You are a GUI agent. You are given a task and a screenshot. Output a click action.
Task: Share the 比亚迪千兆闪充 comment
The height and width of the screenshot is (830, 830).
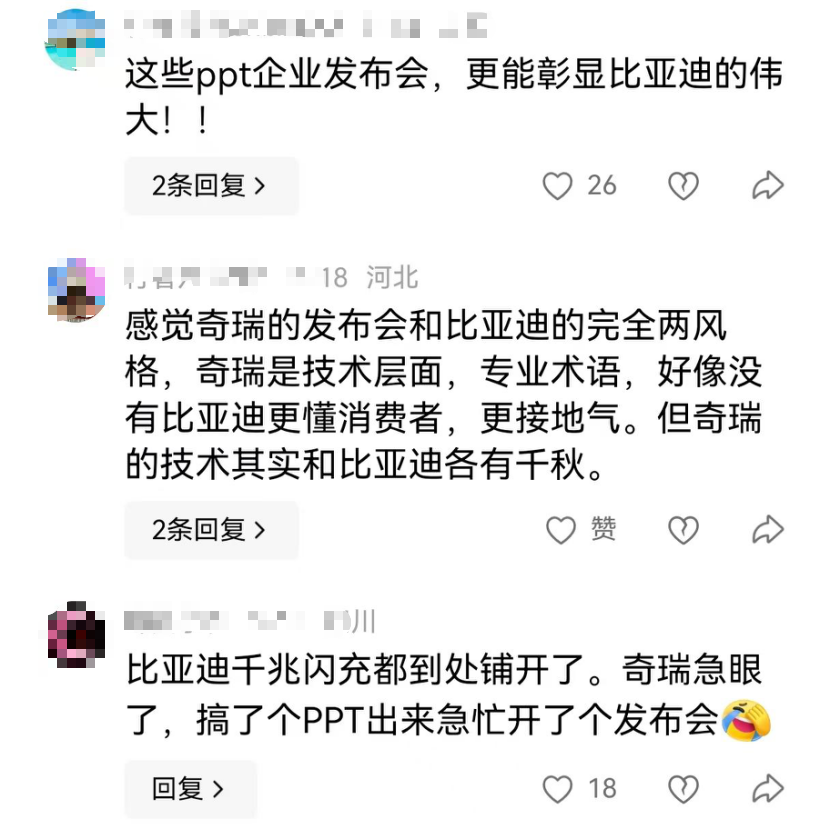(x=767, y=789)
